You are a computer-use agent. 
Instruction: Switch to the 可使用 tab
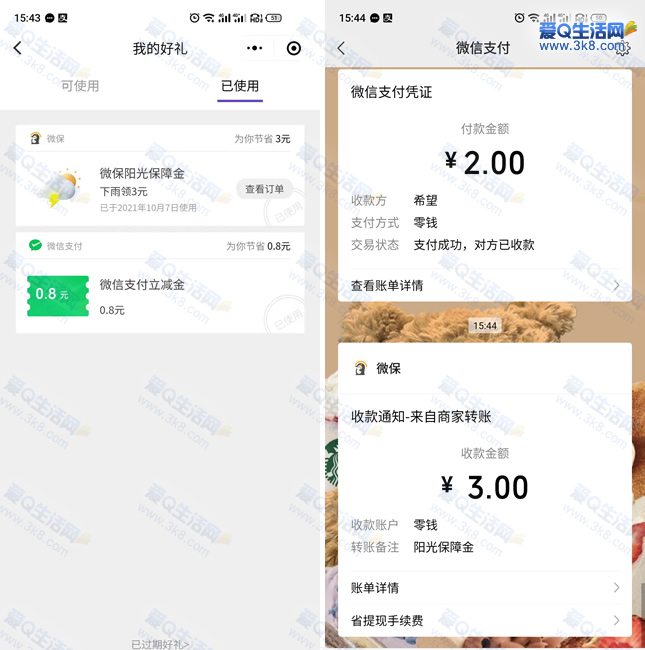click(x=80, y=86)
